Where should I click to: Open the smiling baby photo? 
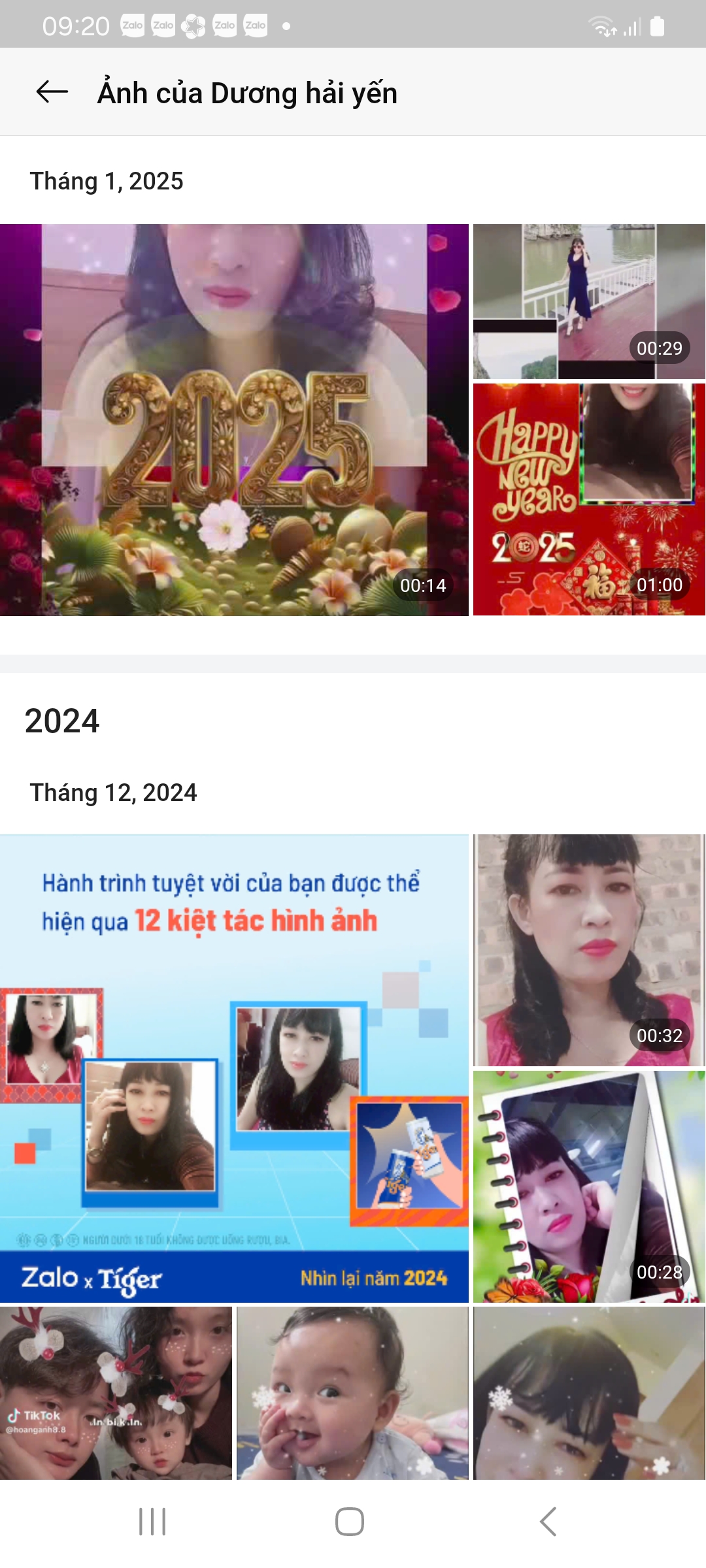click(352, 1393)
